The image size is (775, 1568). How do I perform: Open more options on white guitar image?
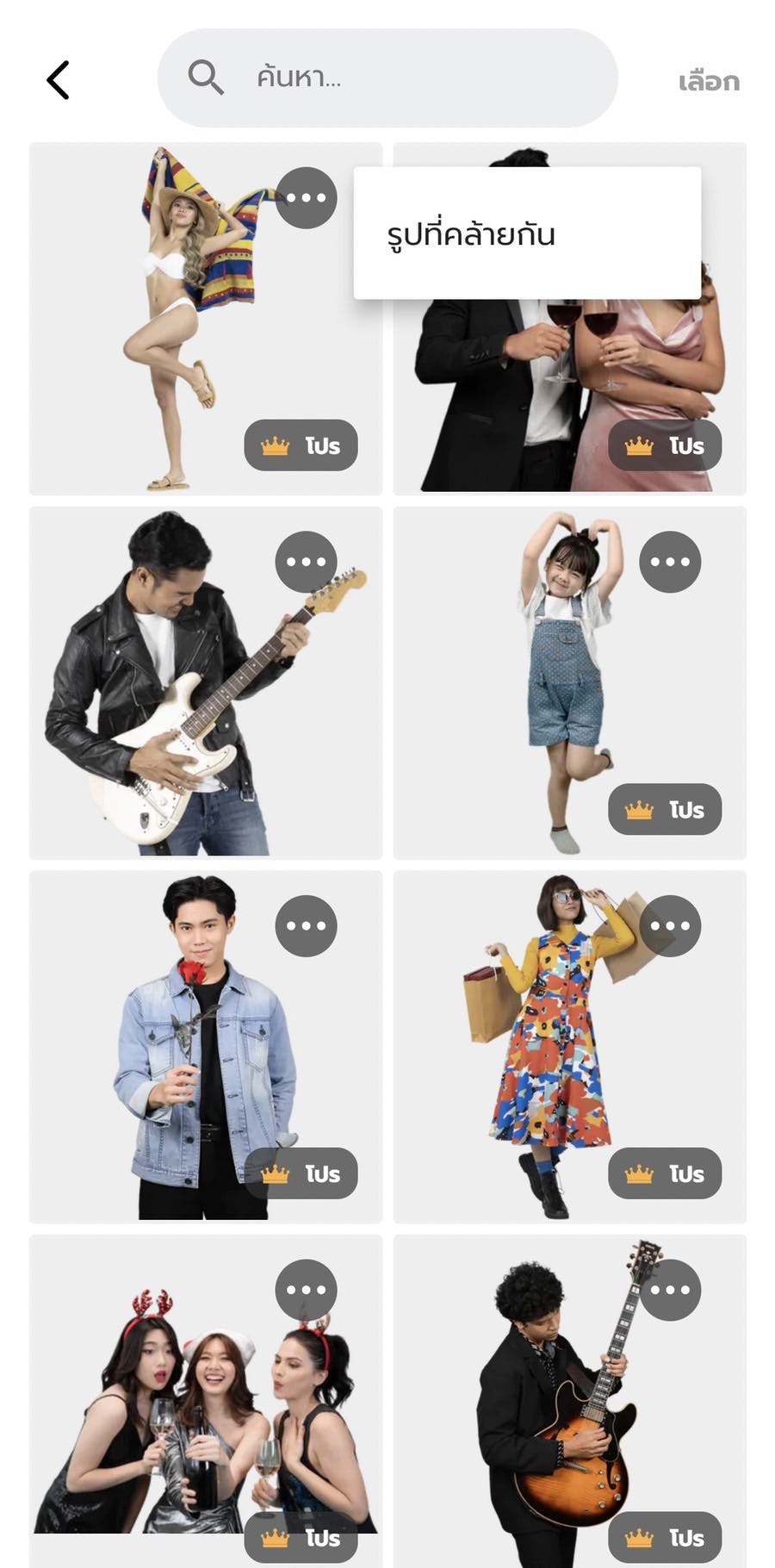coord(306,562)
